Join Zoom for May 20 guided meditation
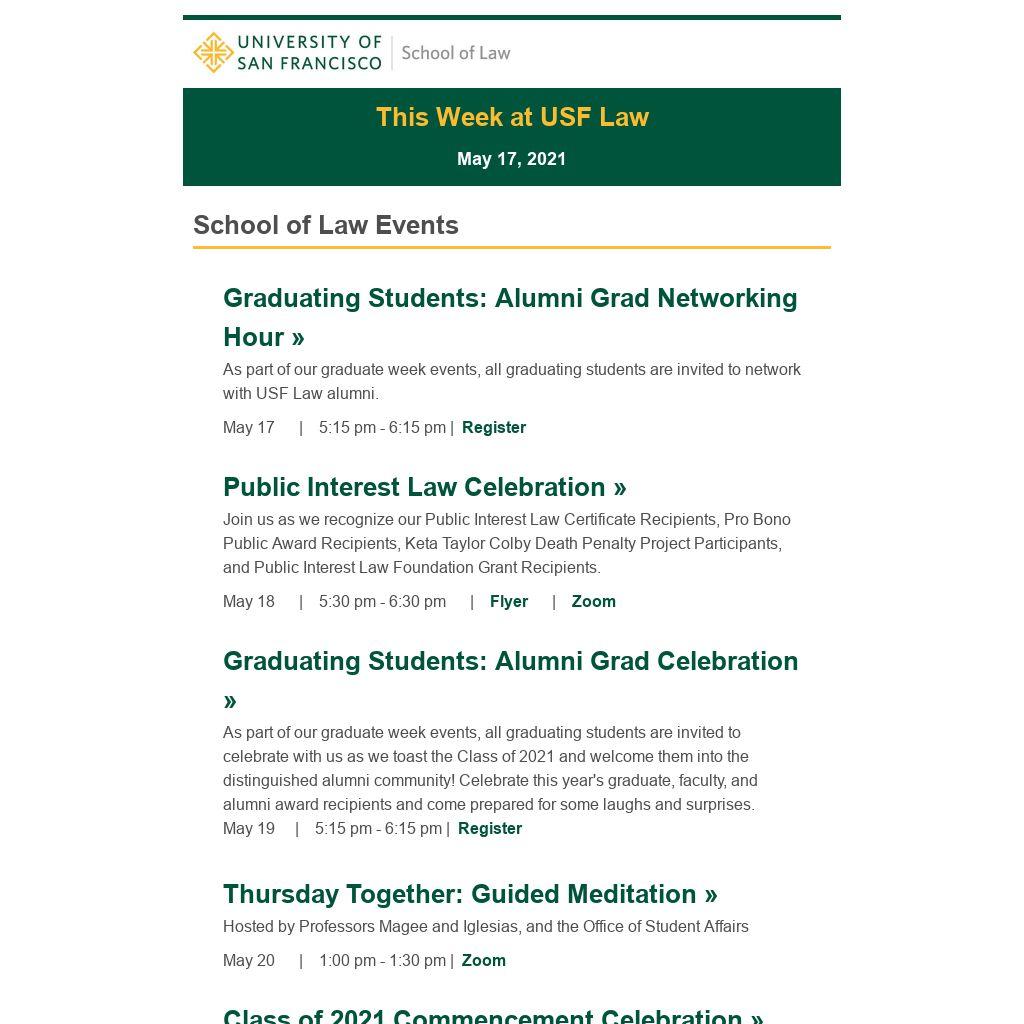The width and height of the screenshot is (1024, 1024). coord(483,961)
